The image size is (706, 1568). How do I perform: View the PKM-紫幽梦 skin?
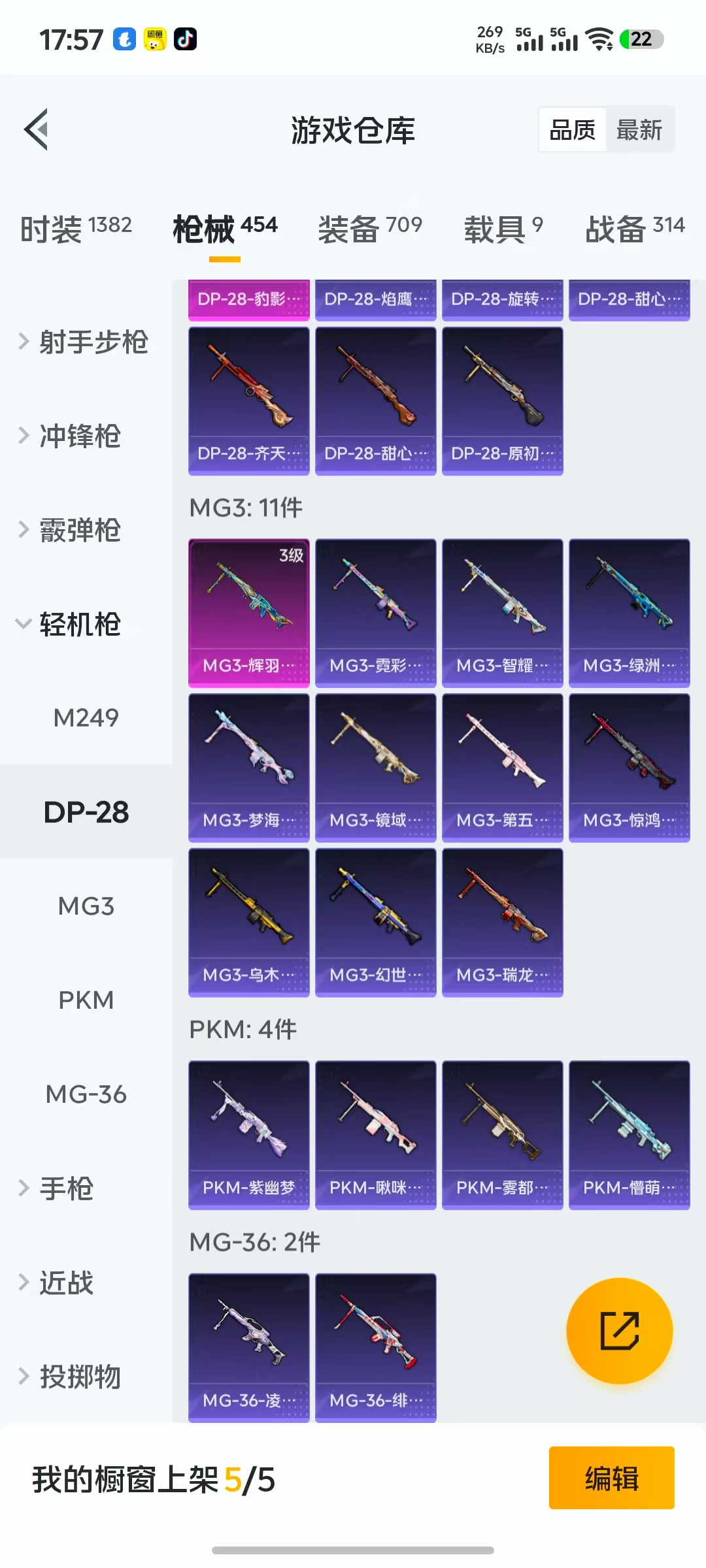click(x=249, y=1134)
